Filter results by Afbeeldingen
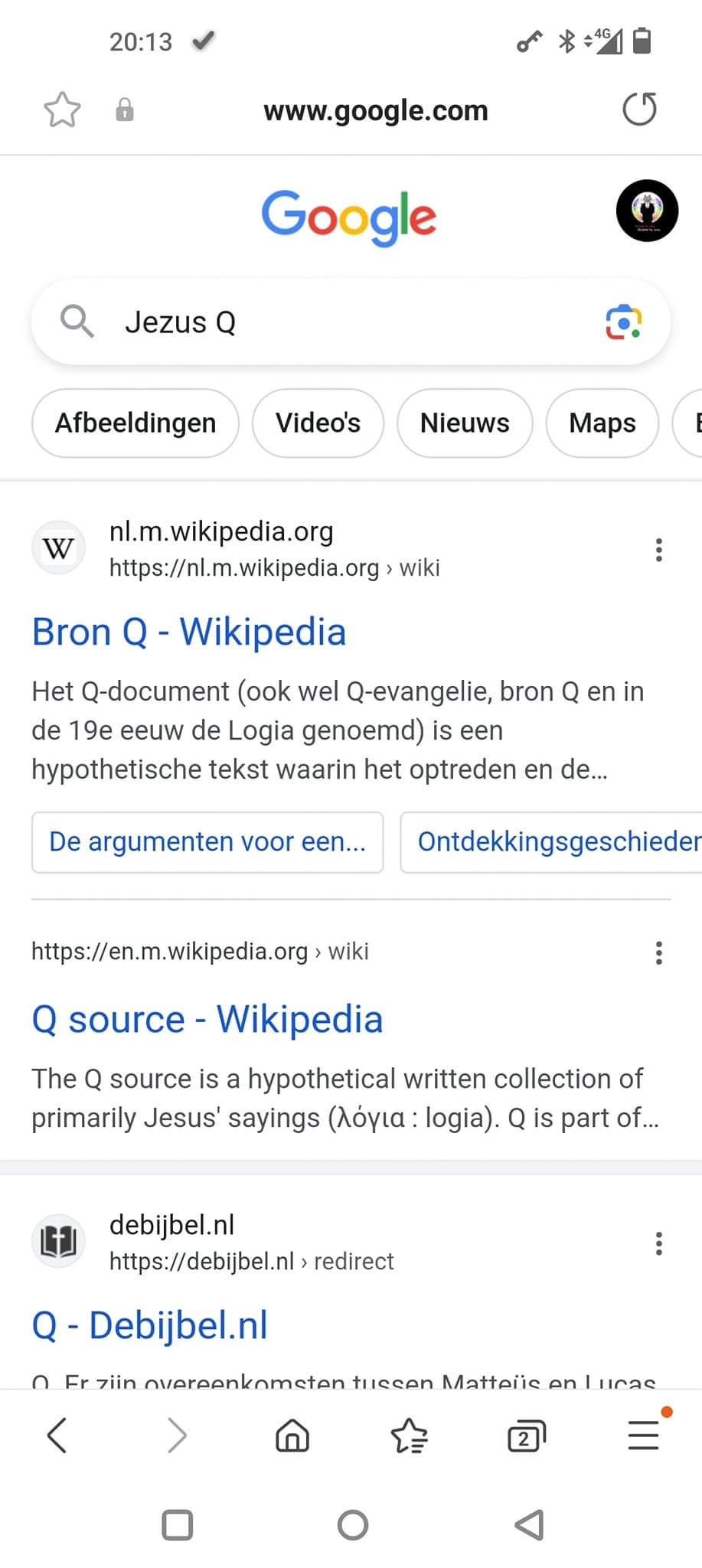This screenshot has height=1568, width=702. coord(136,423)
